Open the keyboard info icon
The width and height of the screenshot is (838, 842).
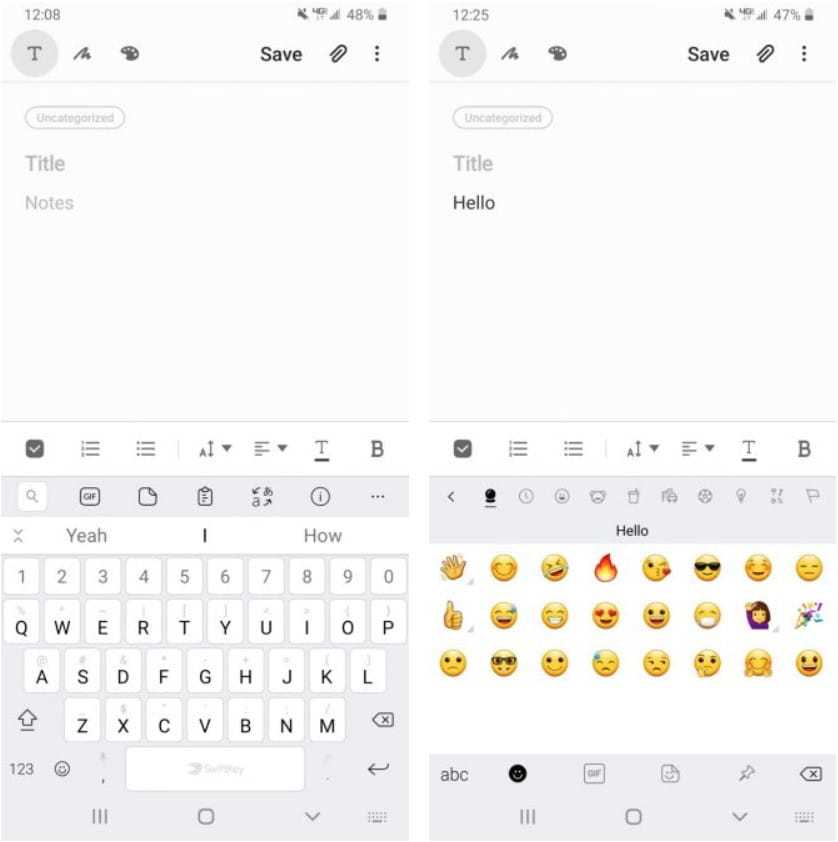pos(320,496)
